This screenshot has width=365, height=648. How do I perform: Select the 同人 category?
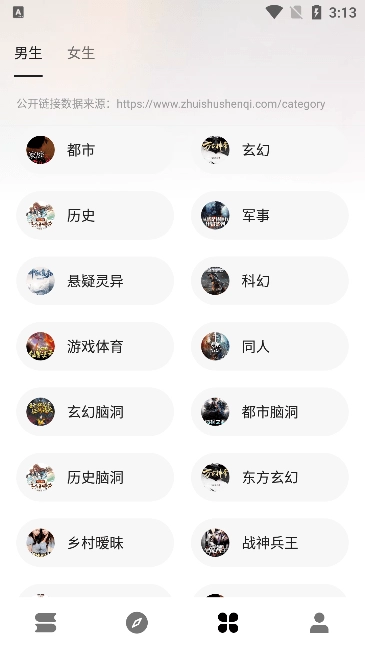click(270, 346)
